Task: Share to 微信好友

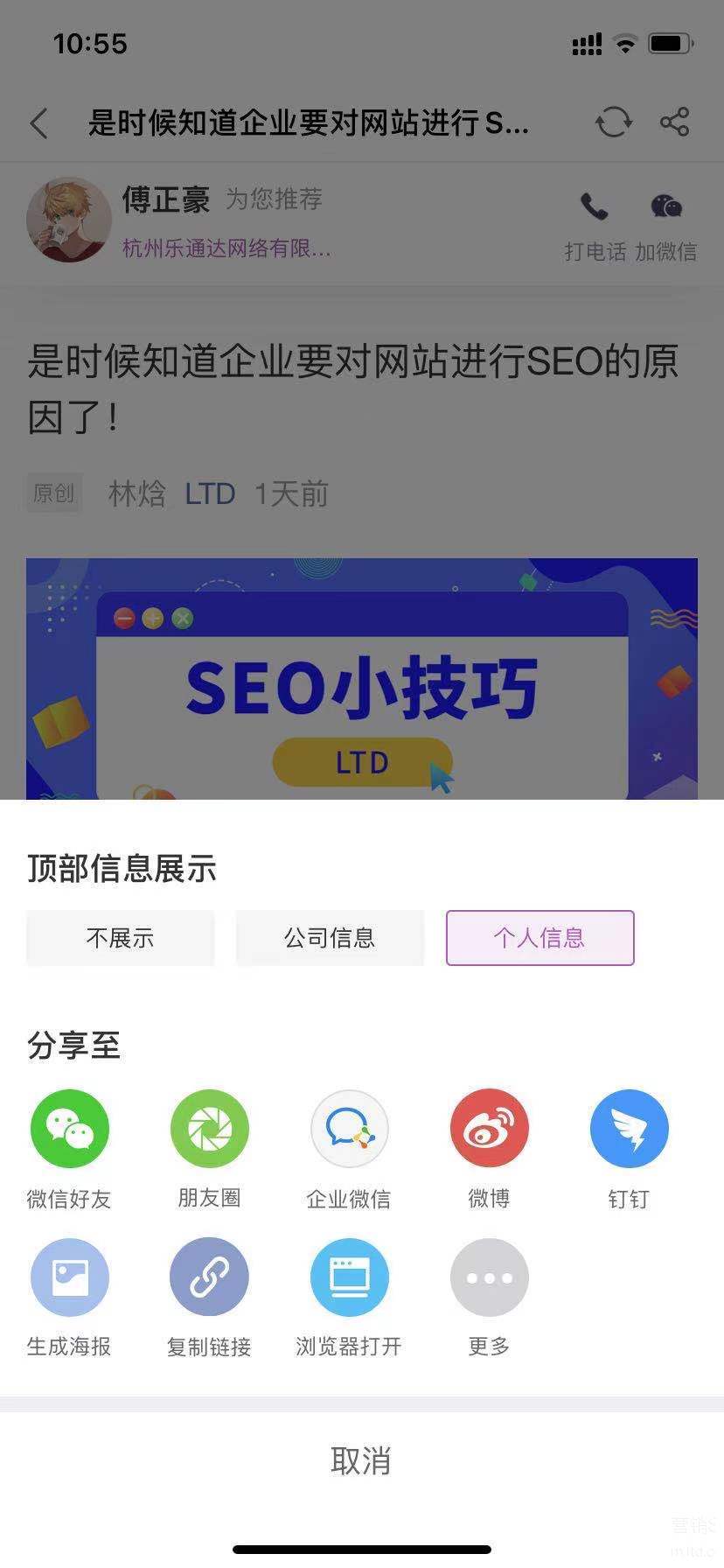Action: click(x=70, y=1129)
